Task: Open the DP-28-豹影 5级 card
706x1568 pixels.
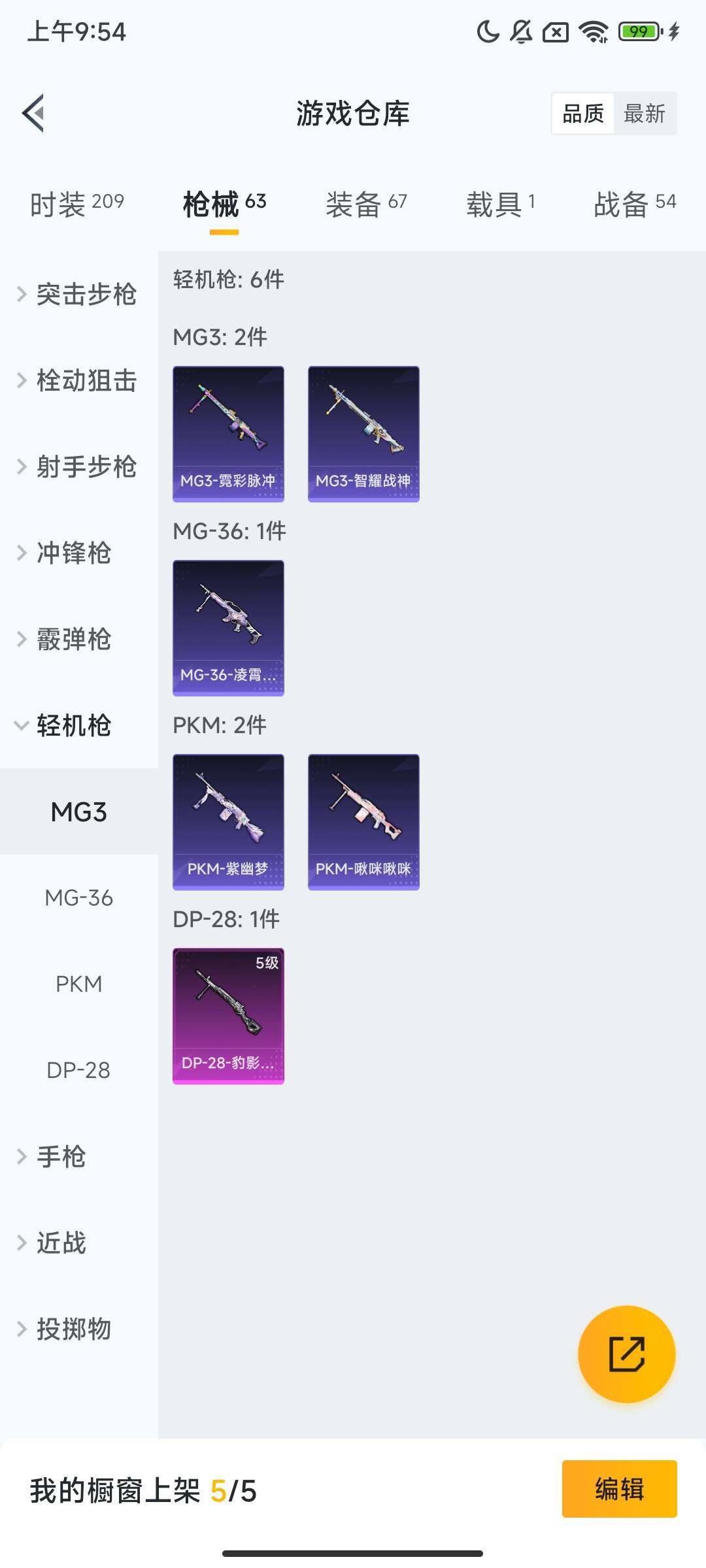Action: [x=228, y=1015]
